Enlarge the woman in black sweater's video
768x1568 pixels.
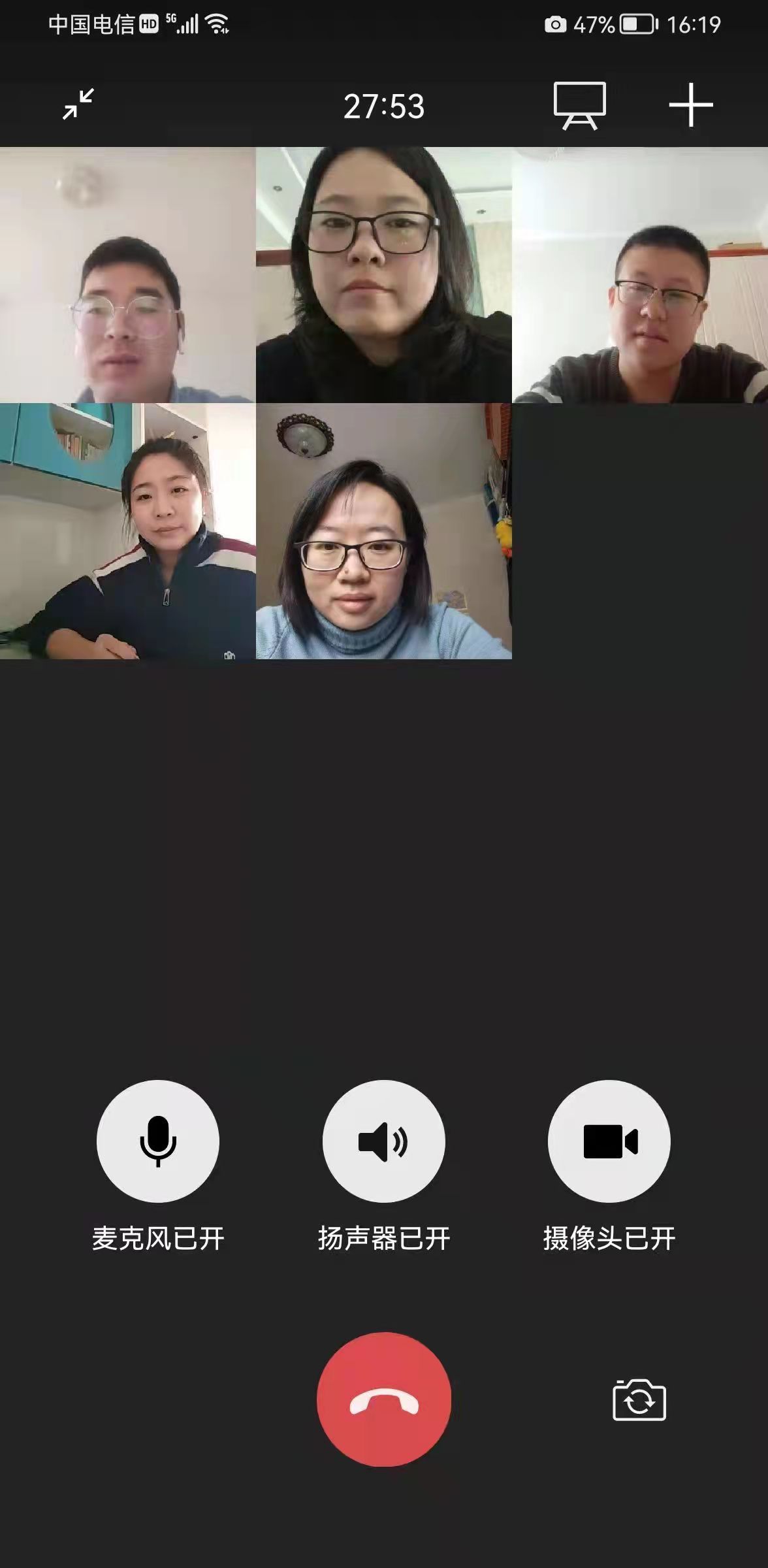(383, 274)
